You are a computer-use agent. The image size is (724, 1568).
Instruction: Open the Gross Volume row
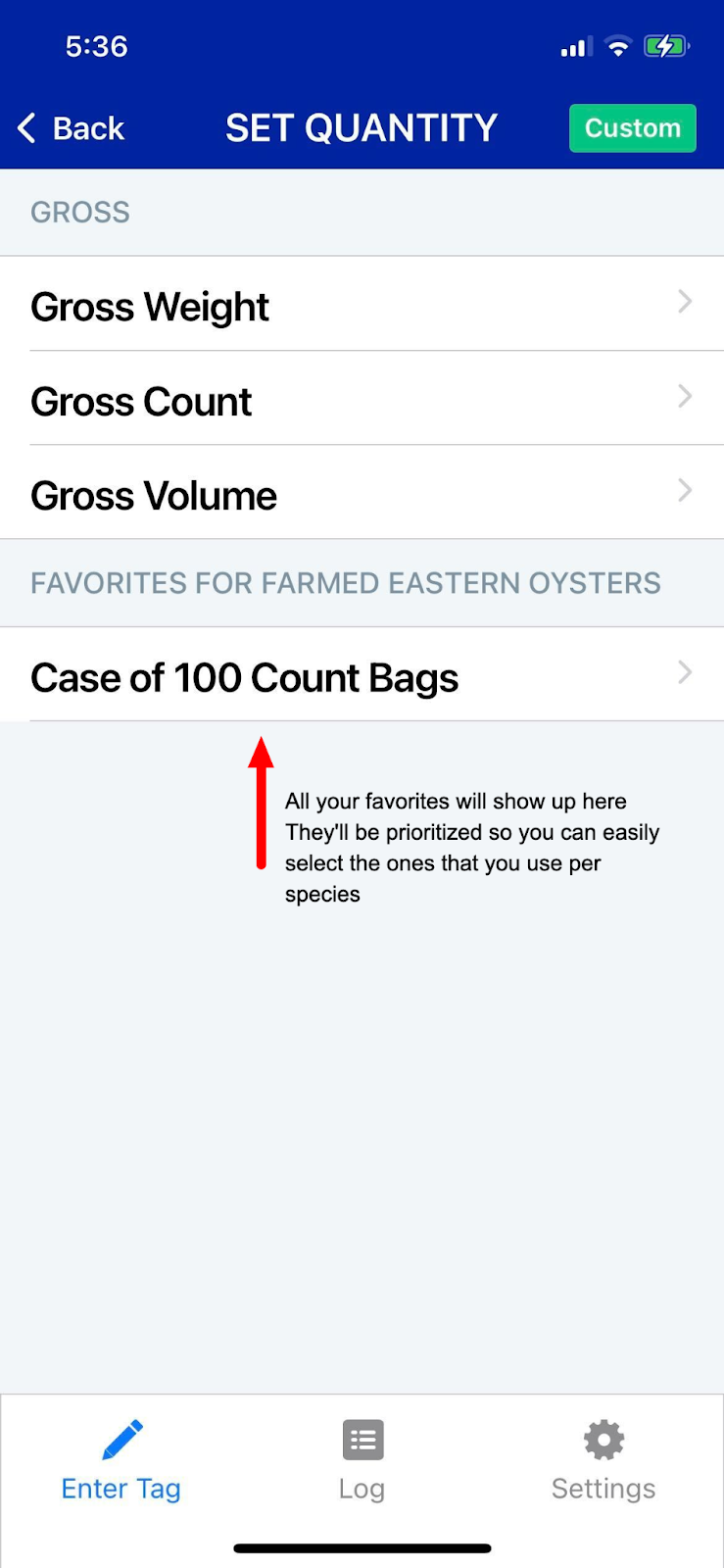click(362, 495)
